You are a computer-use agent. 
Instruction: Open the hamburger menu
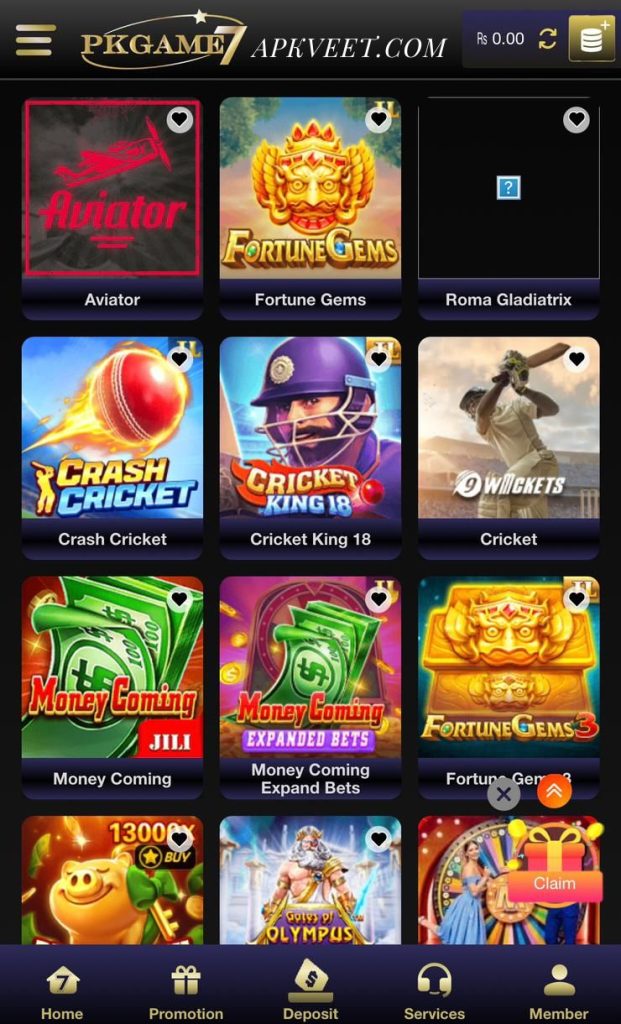tap(35, 40)
